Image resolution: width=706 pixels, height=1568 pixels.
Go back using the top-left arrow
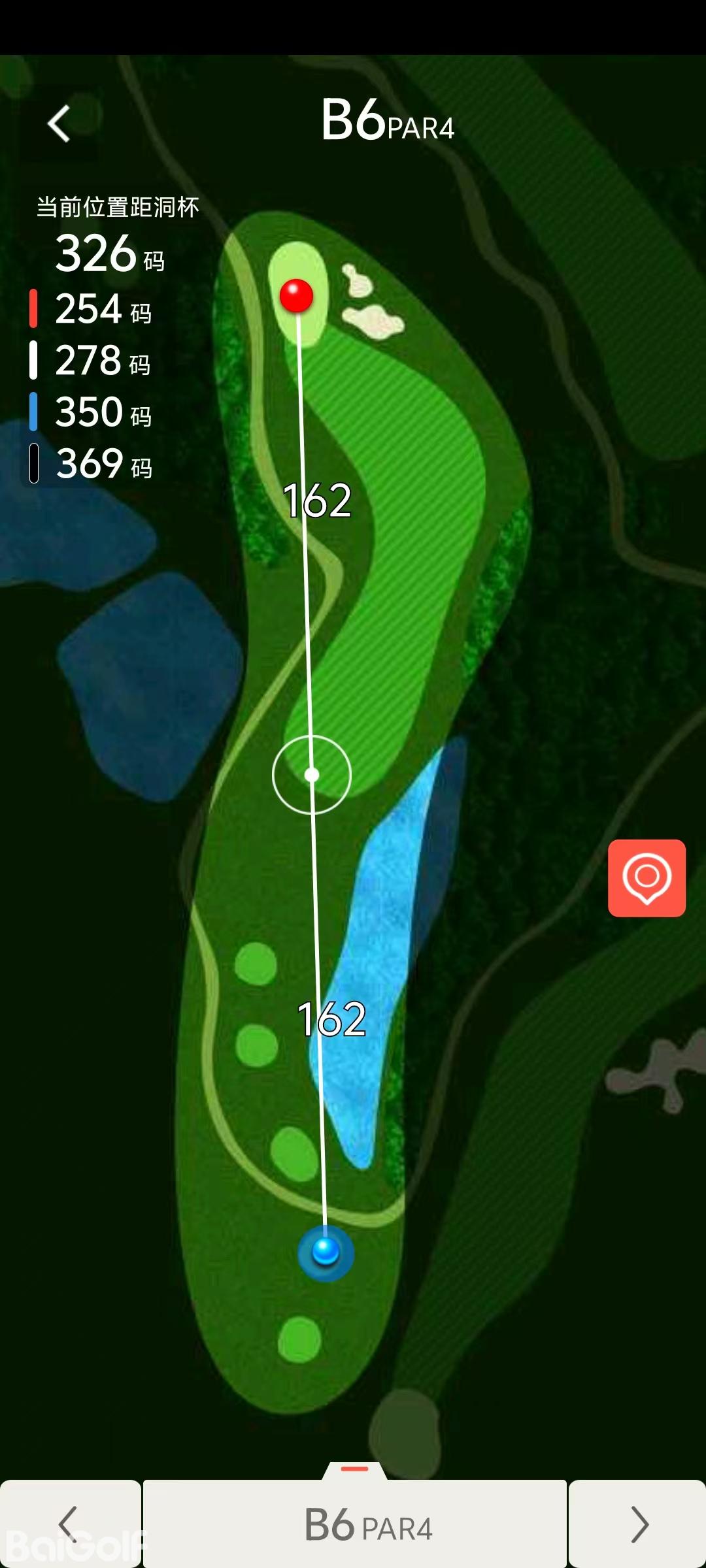(59, 123)
